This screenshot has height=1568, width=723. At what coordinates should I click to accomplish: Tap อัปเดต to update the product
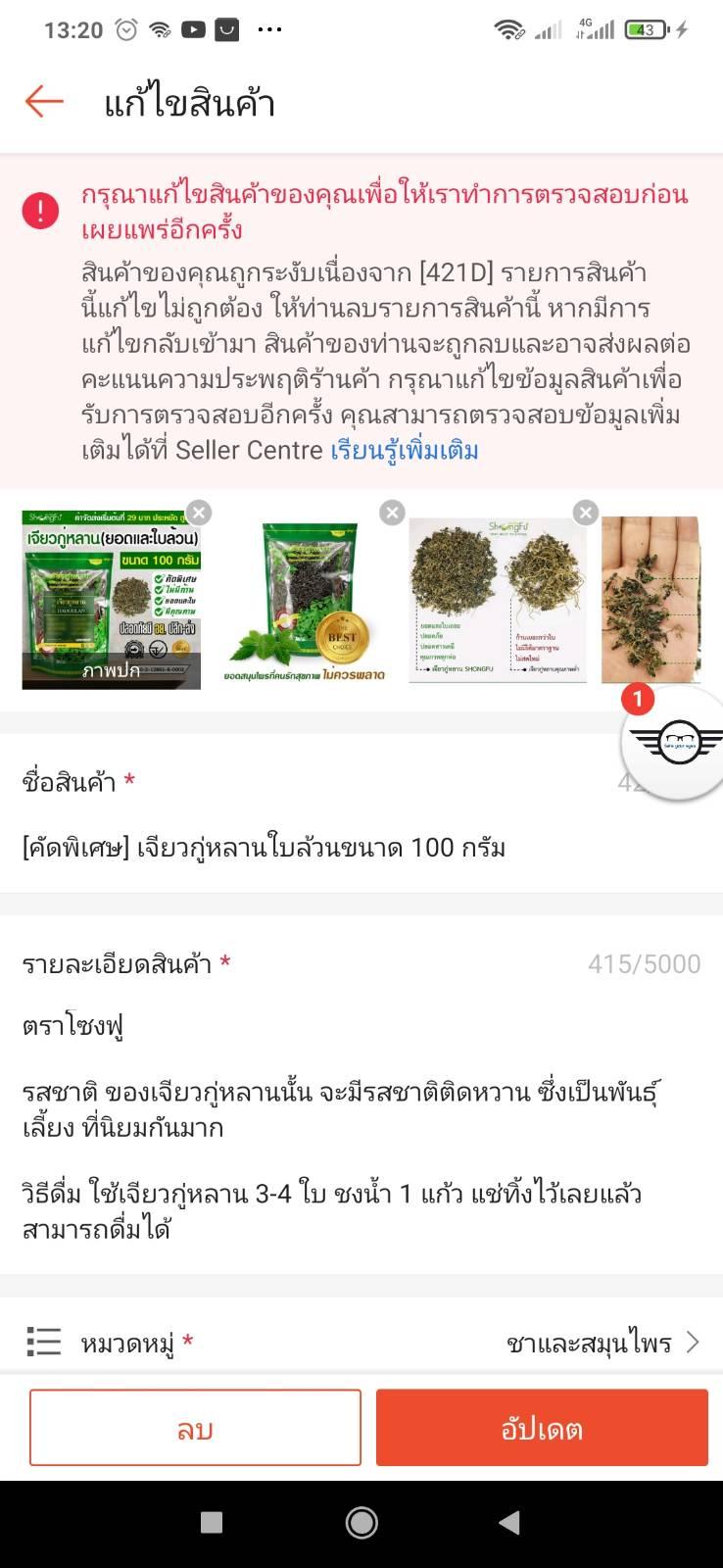tap(542, 1428)
